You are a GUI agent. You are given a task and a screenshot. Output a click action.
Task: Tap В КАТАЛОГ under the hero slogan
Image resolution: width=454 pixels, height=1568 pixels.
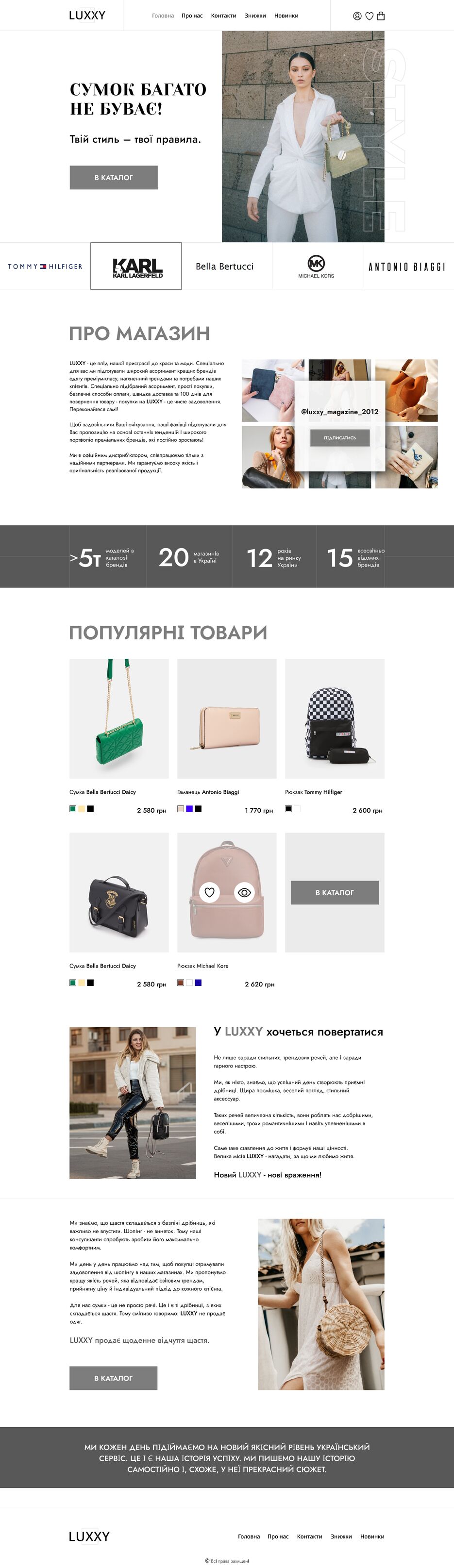point(113,178)
